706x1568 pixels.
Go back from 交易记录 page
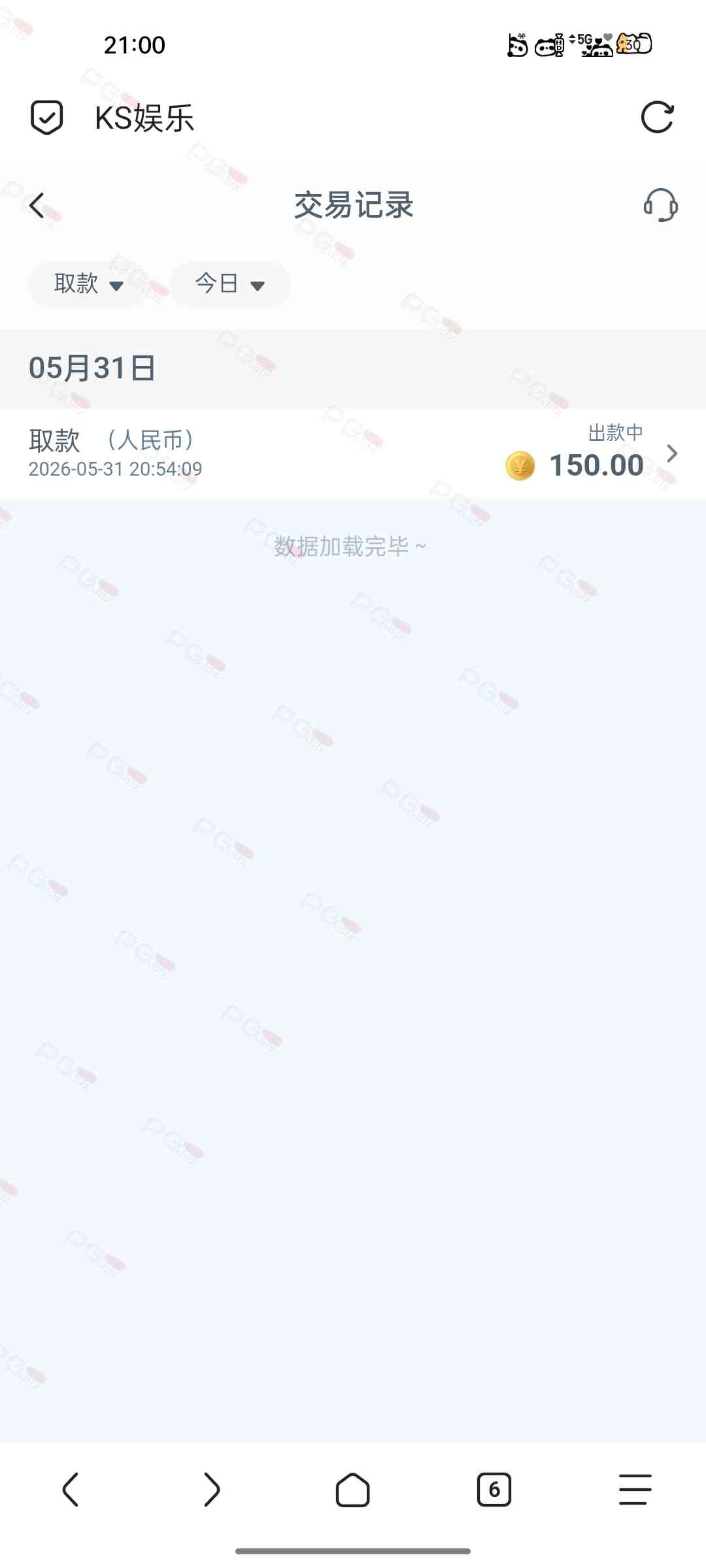pyautogui.click(x=37, y=205)
